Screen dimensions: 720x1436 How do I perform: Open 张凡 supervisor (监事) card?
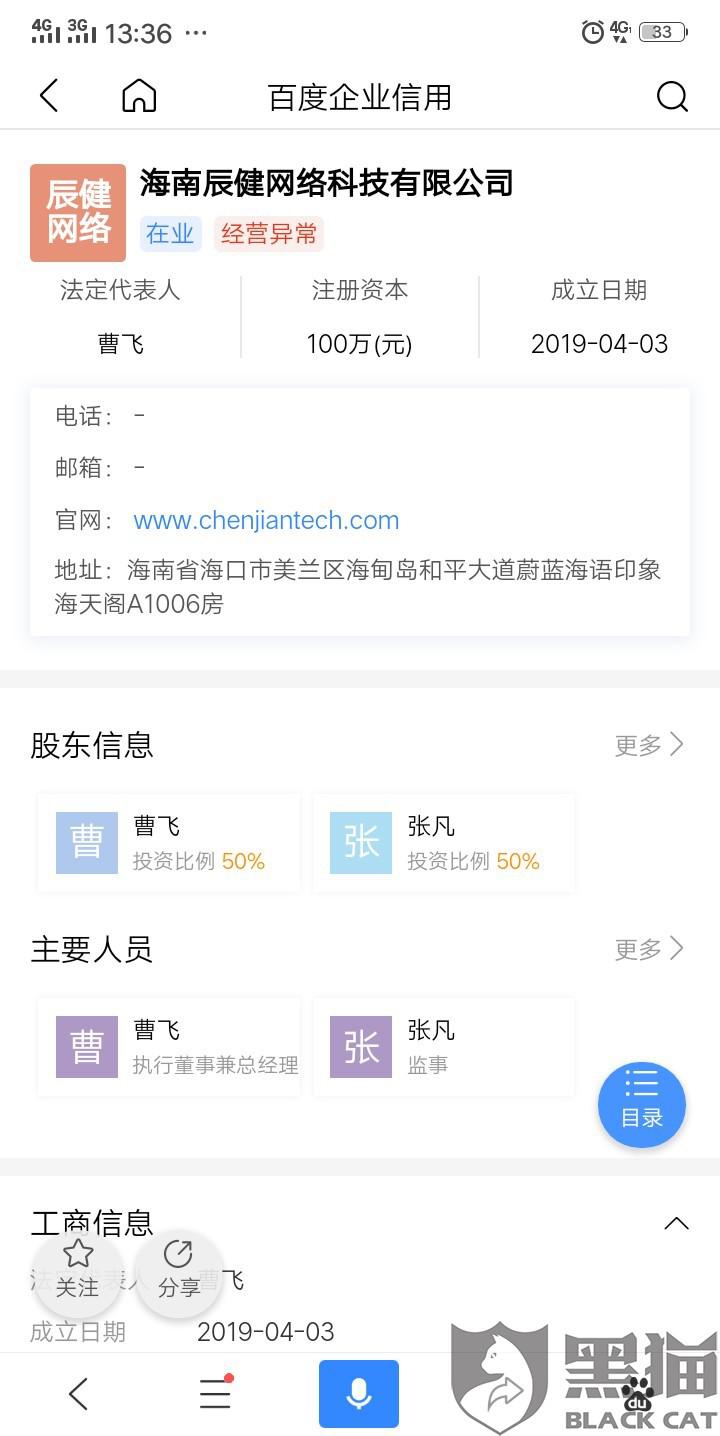tap(443, 1047)
